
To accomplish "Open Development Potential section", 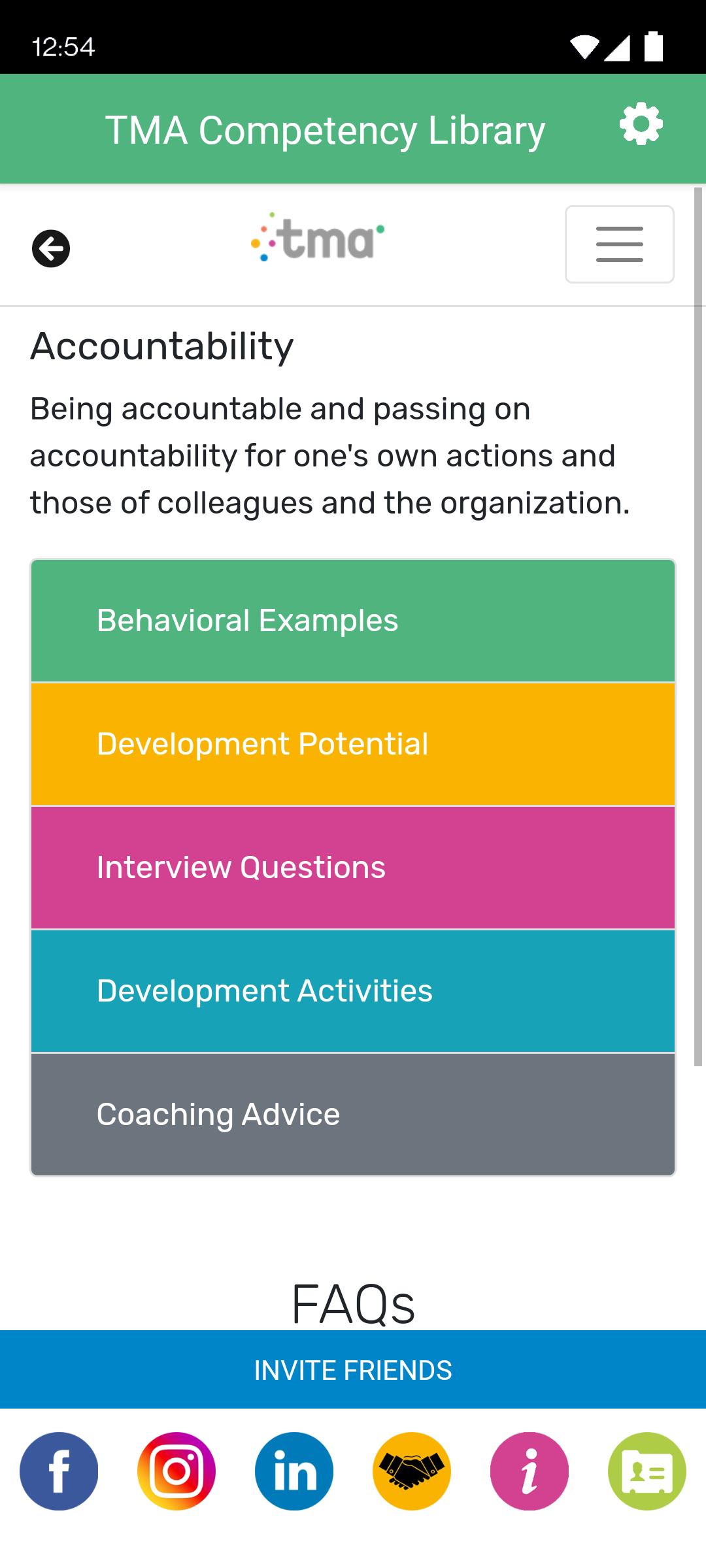I will [x=353, y=744].
